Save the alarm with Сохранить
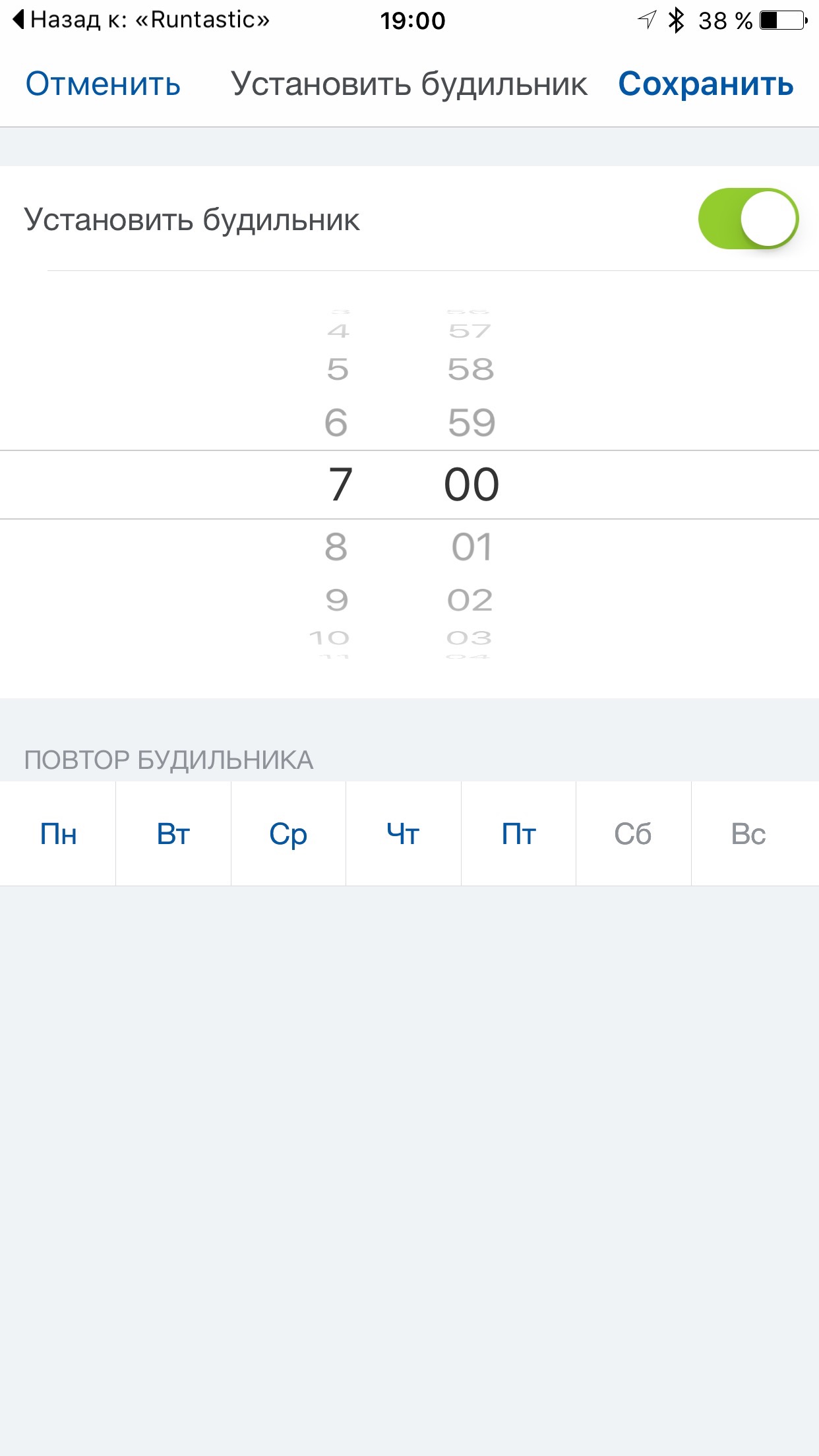The width and height of the screenshot is (819, 1456). pos(706,84)
